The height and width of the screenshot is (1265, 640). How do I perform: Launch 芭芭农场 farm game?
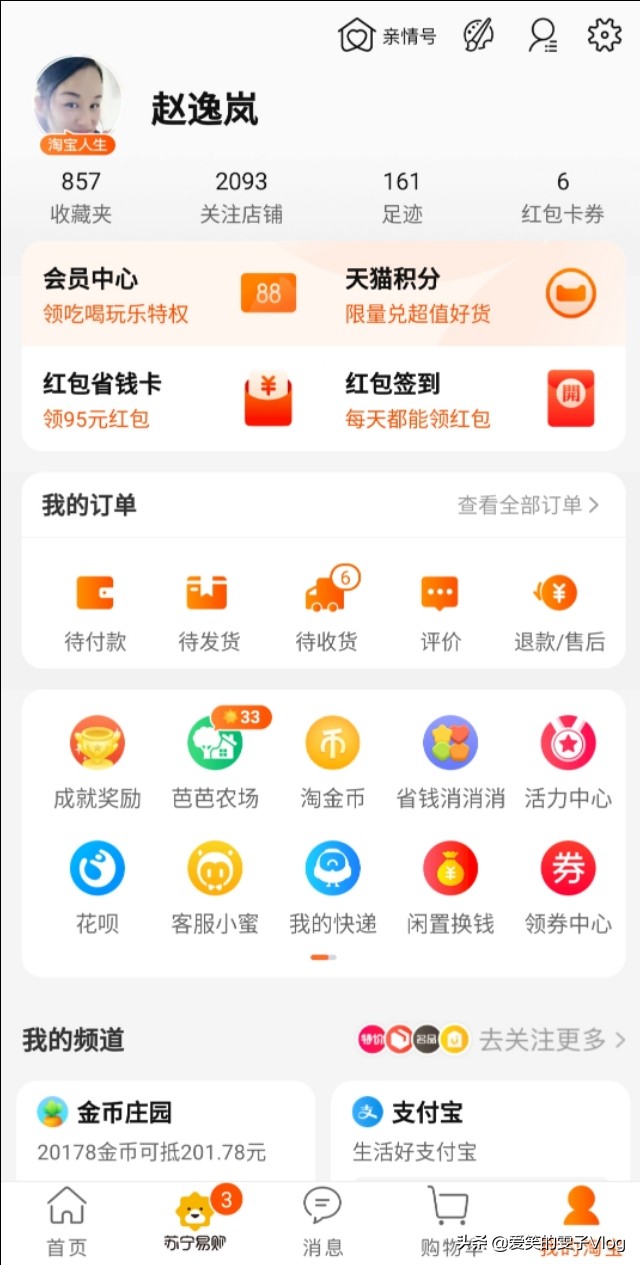point(215,762)
